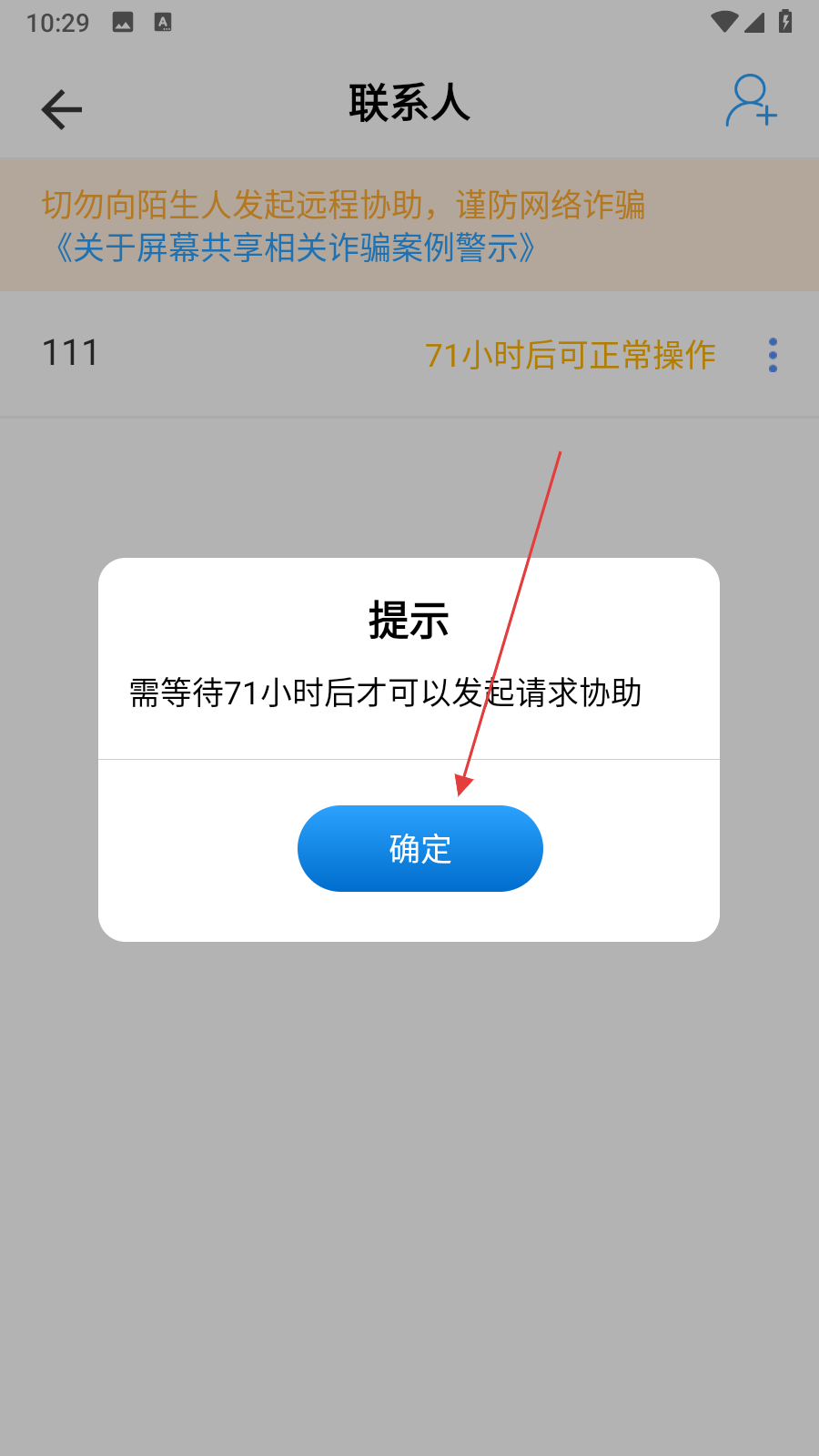
Task: Add a new contact
Action: coord(751,102)
